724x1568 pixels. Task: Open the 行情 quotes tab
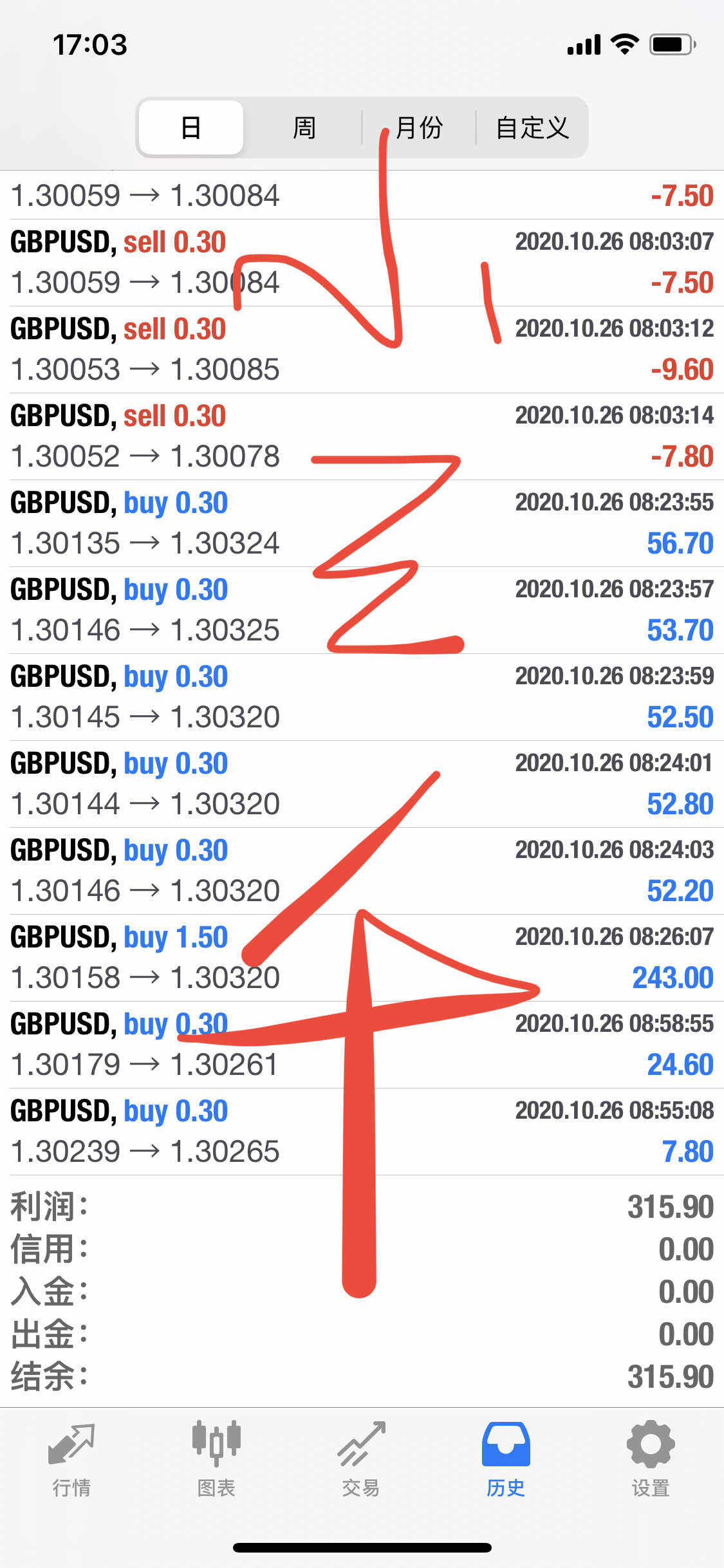click(71, 1459)
